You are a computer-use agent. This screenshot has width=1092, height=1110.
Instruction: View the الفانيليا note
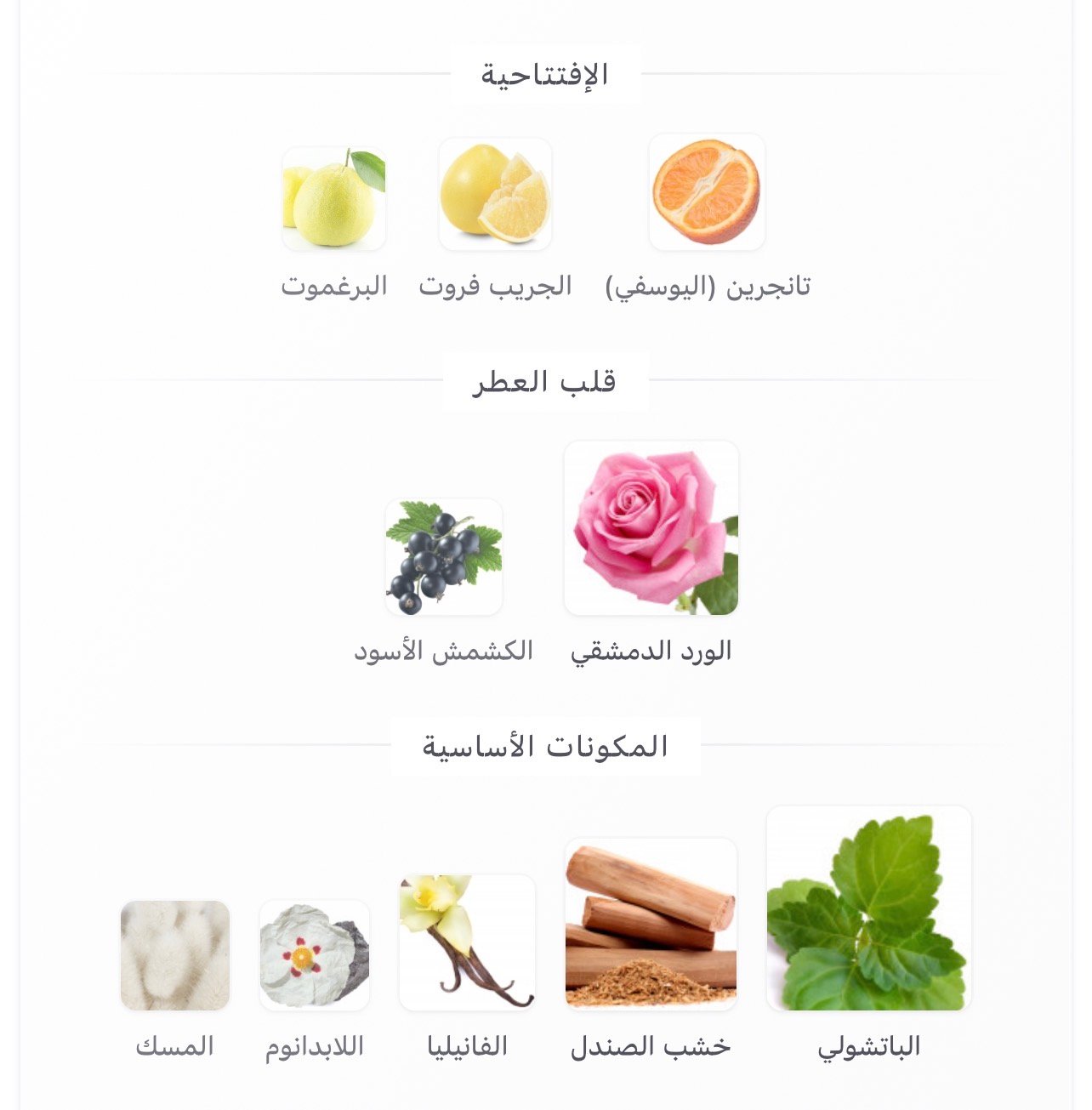coord(467,942)
